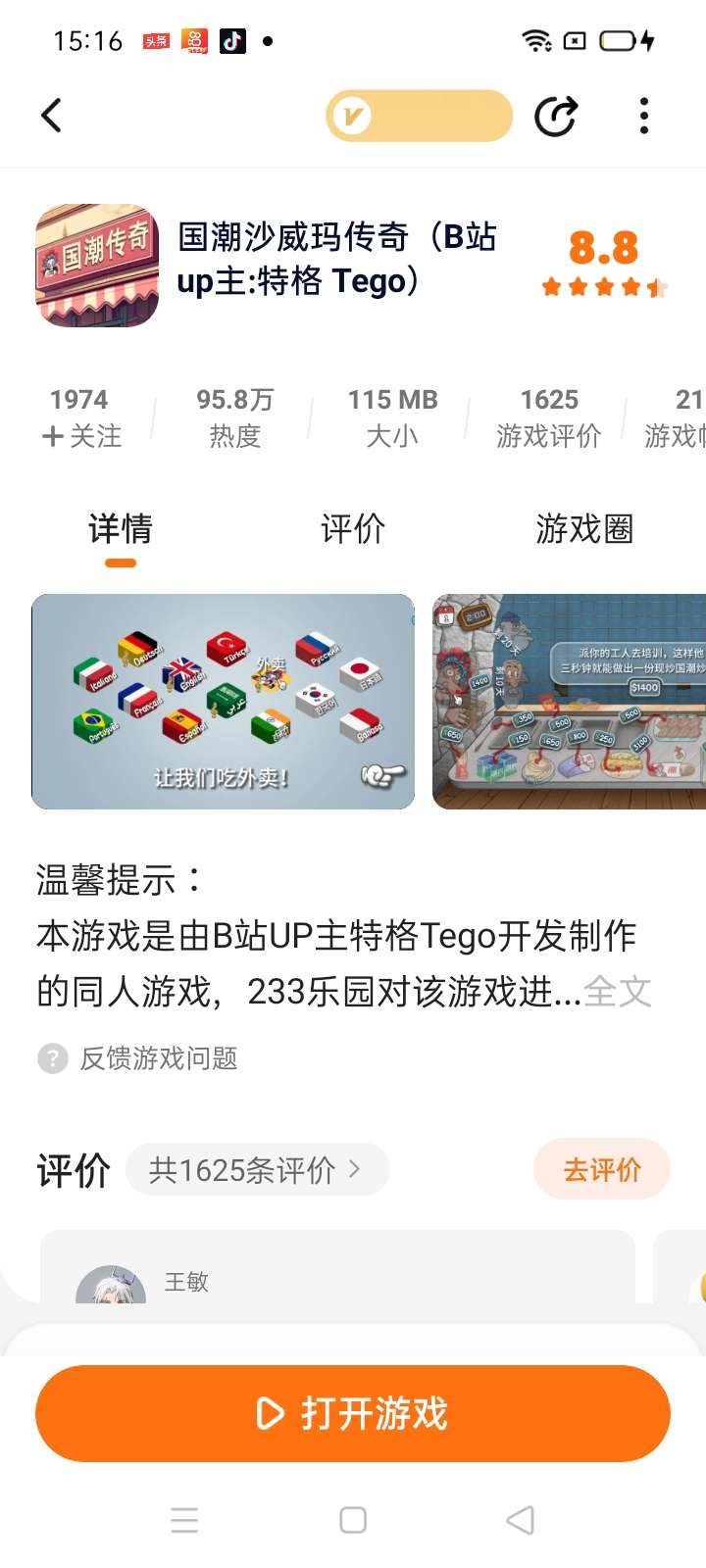Go back using the top-left arrow
706x1568 pixels.
[52, 116]
